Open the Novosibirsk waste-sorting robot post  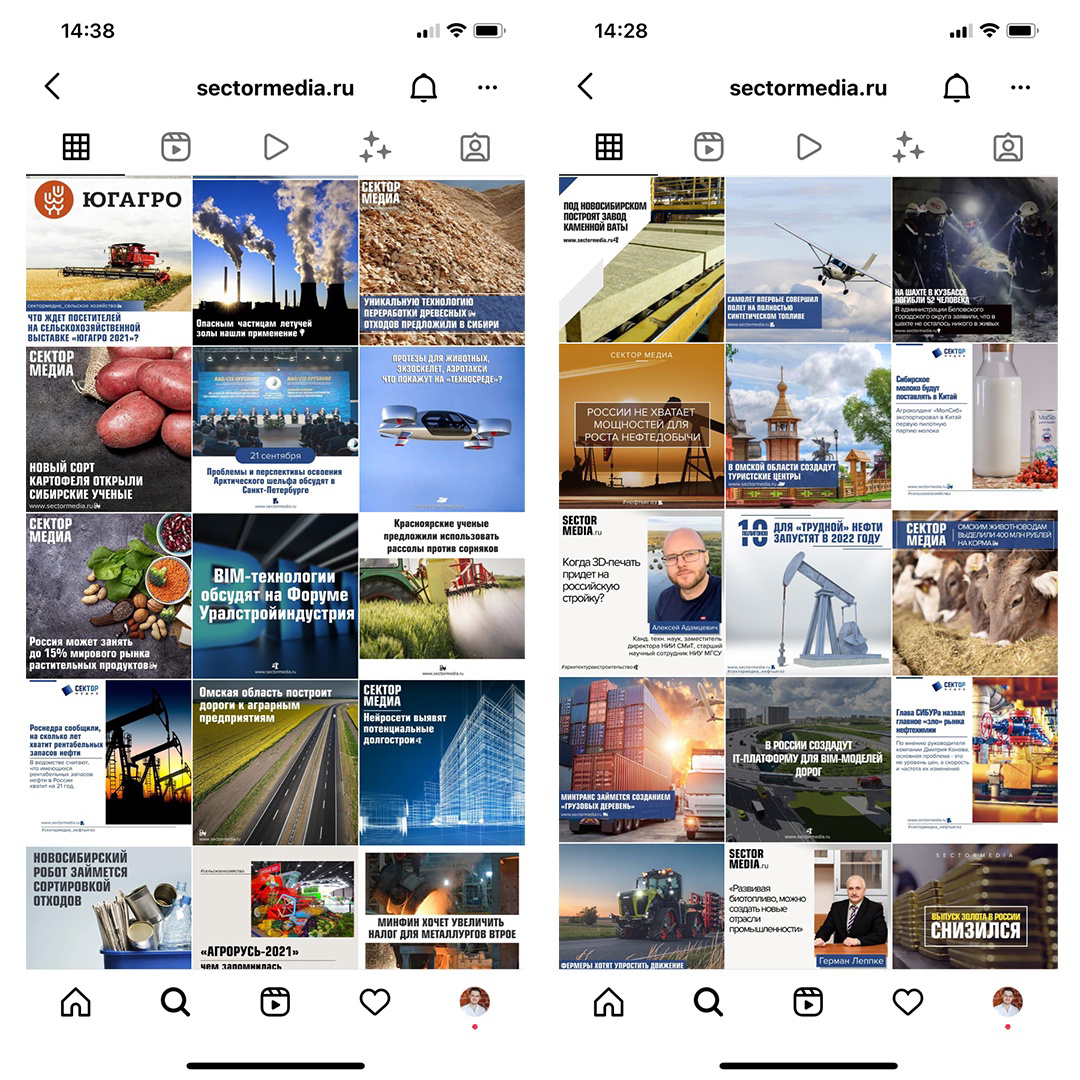(109, 908)
